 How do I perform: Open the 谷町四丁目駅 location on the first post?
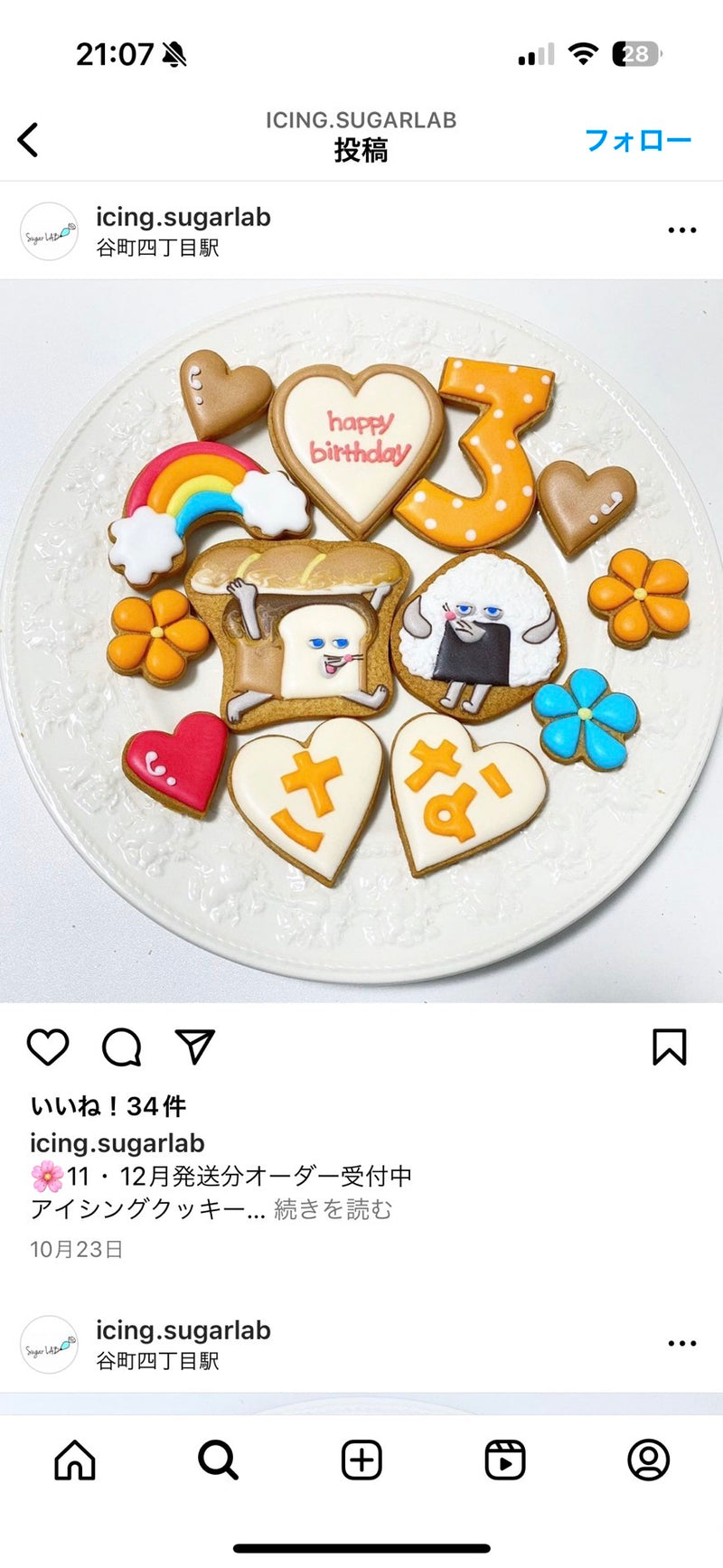[158, 248]
